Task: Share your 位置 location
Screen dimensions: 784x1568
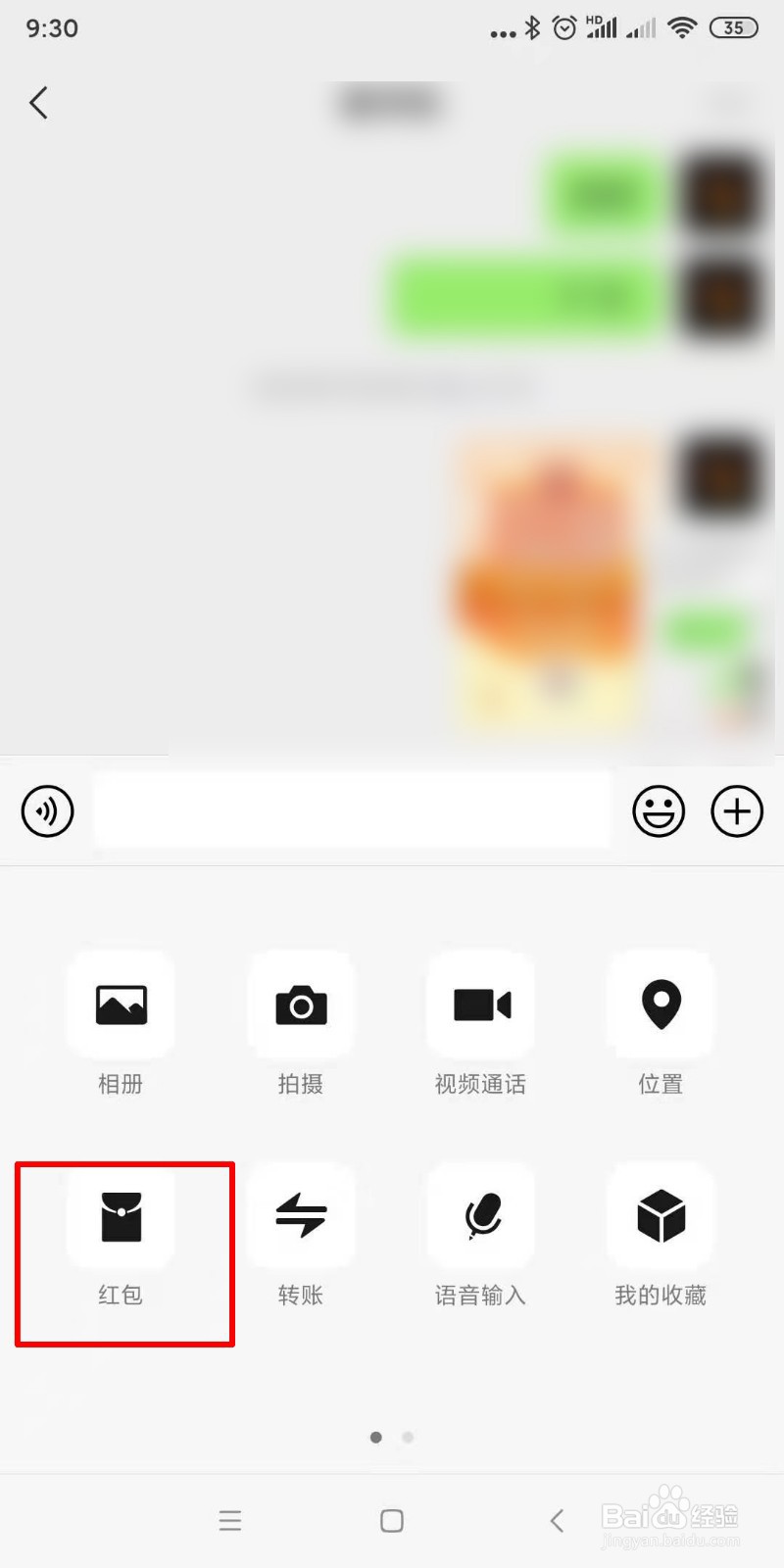Action: click(x=661, y=1006)
